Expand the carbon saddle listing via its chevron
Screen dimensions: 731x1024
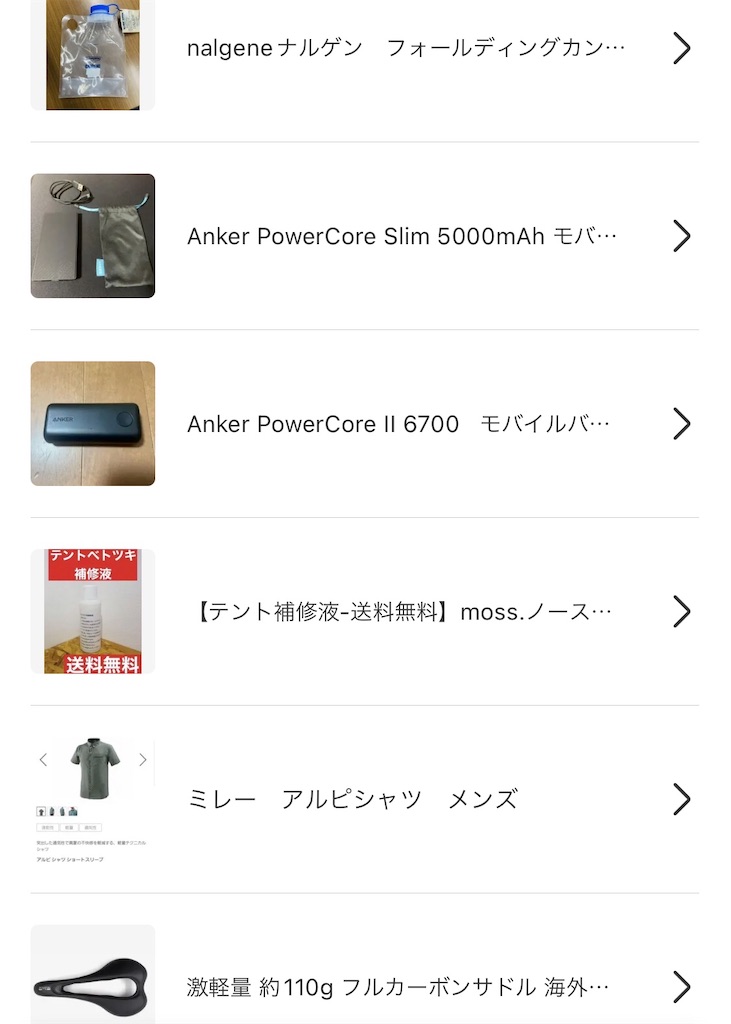[x=682, y=986]
